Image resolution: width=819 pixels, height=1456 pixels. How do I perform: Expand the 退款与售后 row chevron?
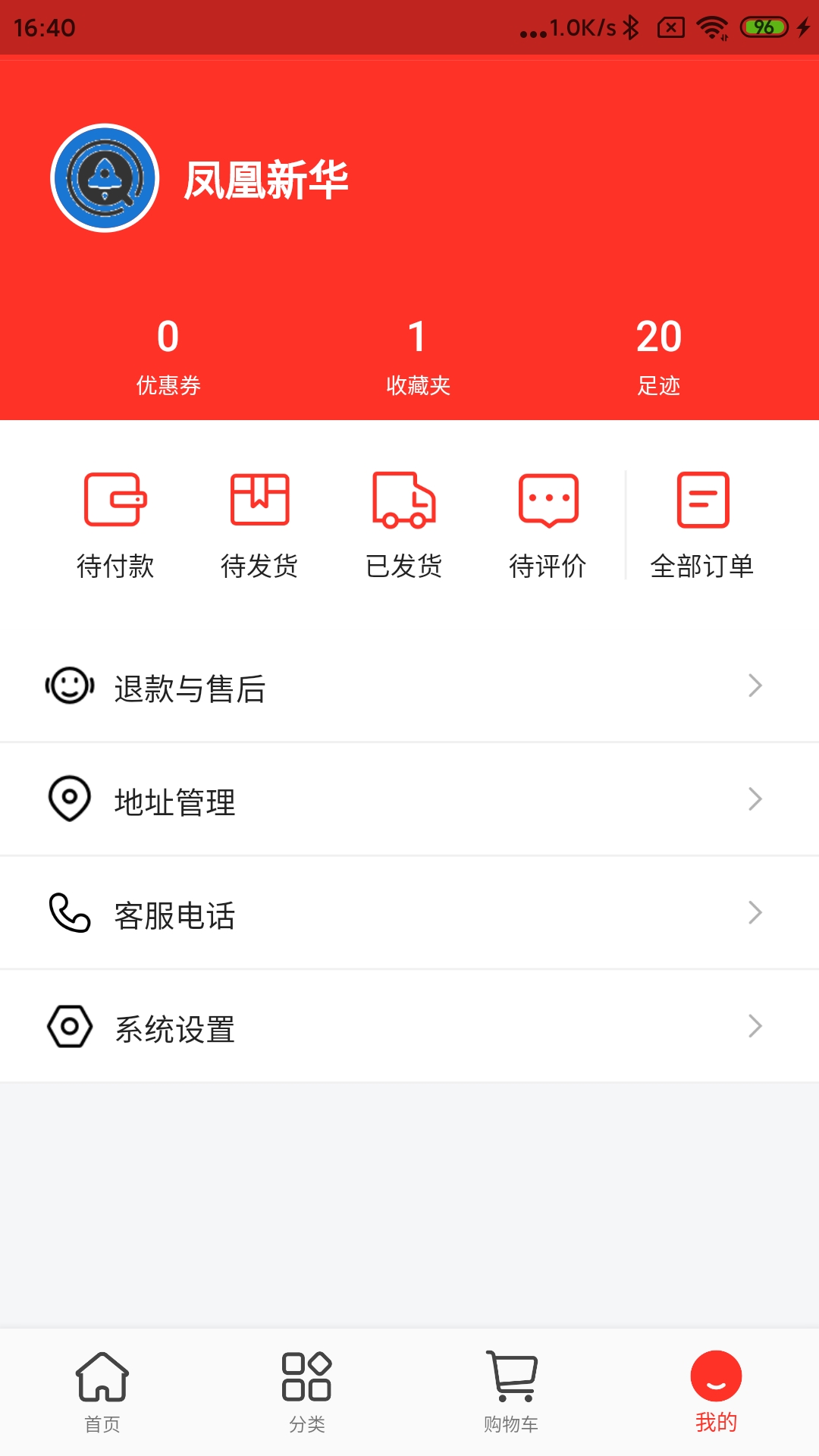pos(755,686)
